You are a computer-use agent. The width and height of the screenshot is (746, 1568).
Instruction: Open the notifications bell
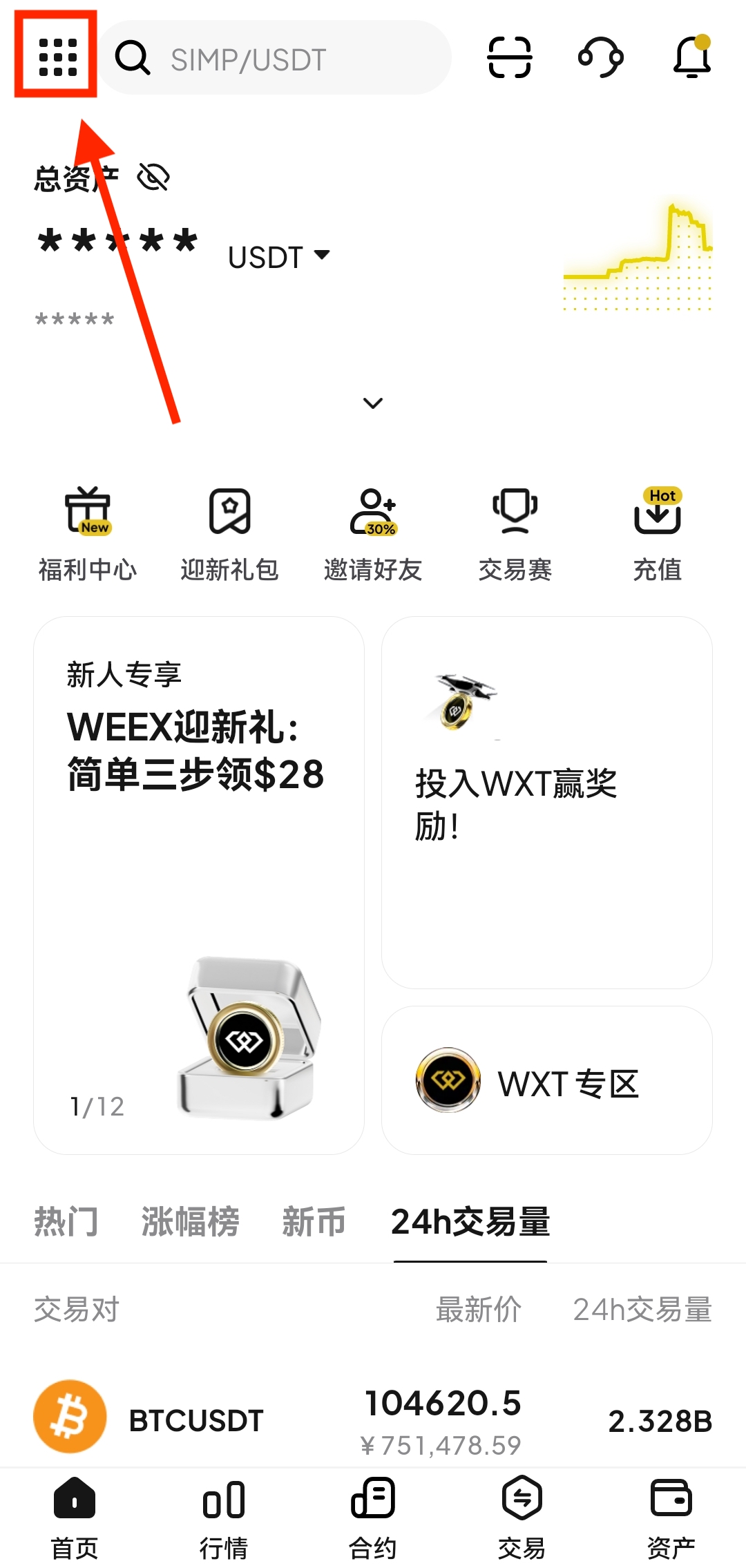pyautogui.click(x=691, y=57)
